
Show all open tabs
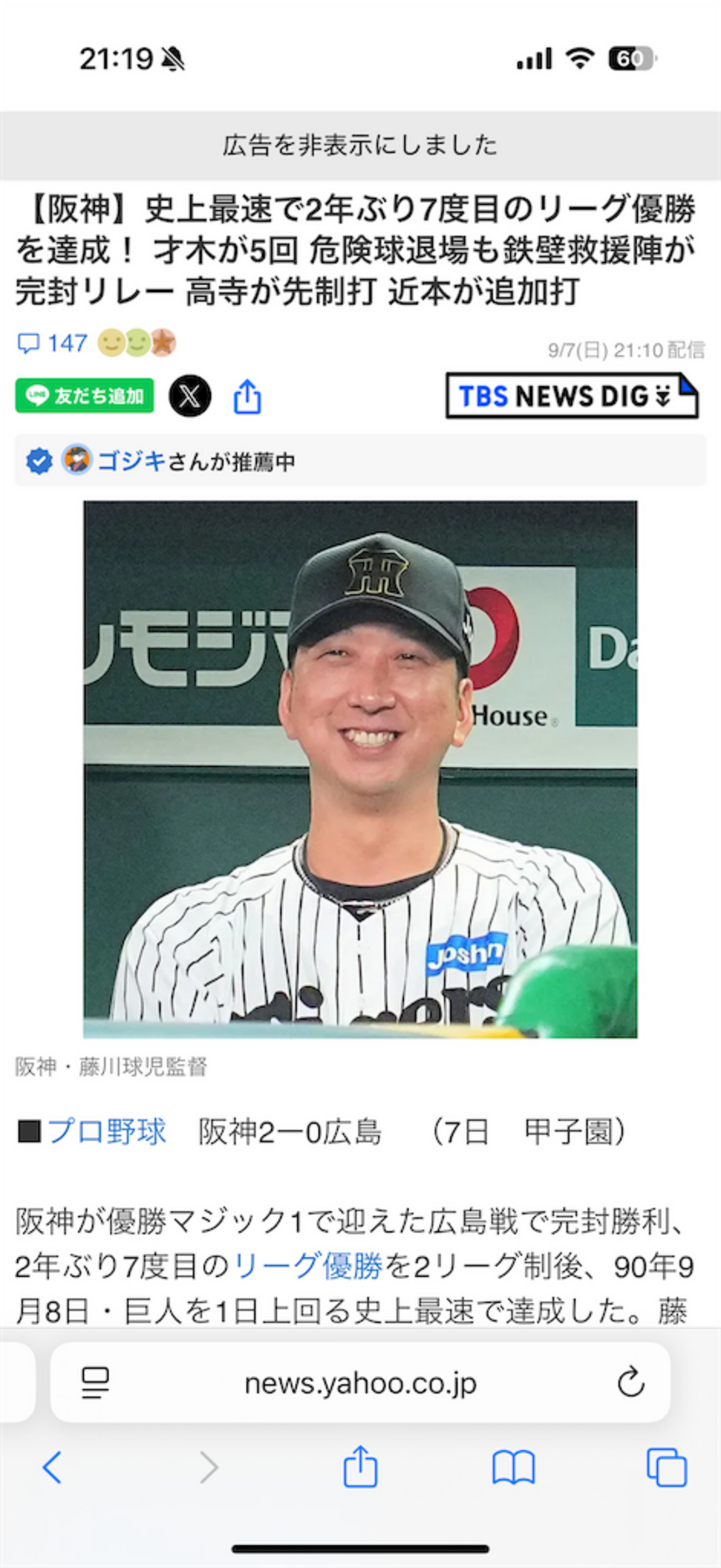(667, 1467)
